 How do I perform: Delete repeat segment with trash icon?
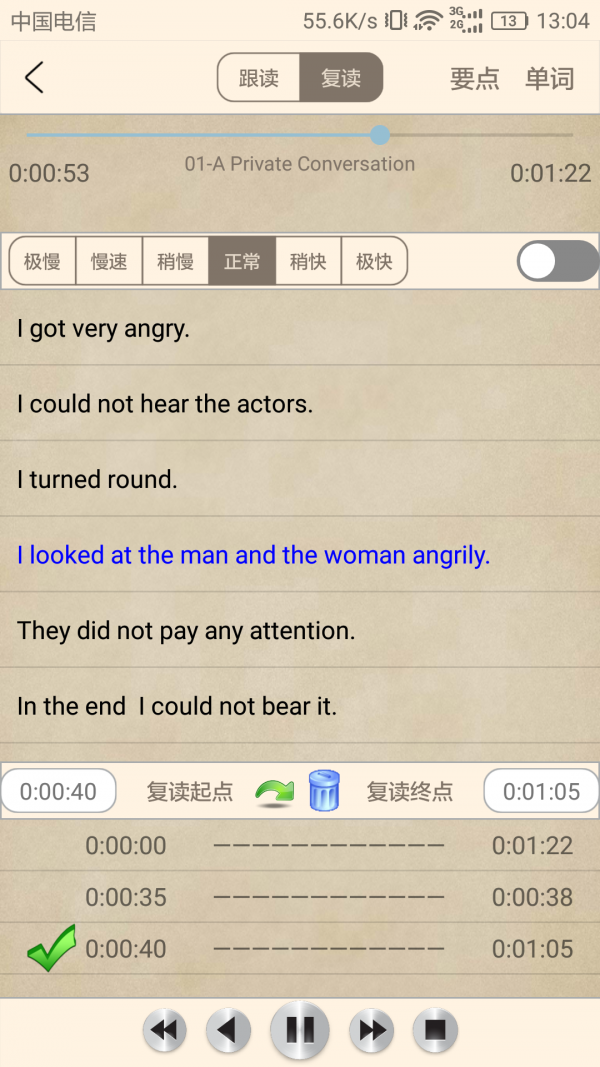click(324, 790)
